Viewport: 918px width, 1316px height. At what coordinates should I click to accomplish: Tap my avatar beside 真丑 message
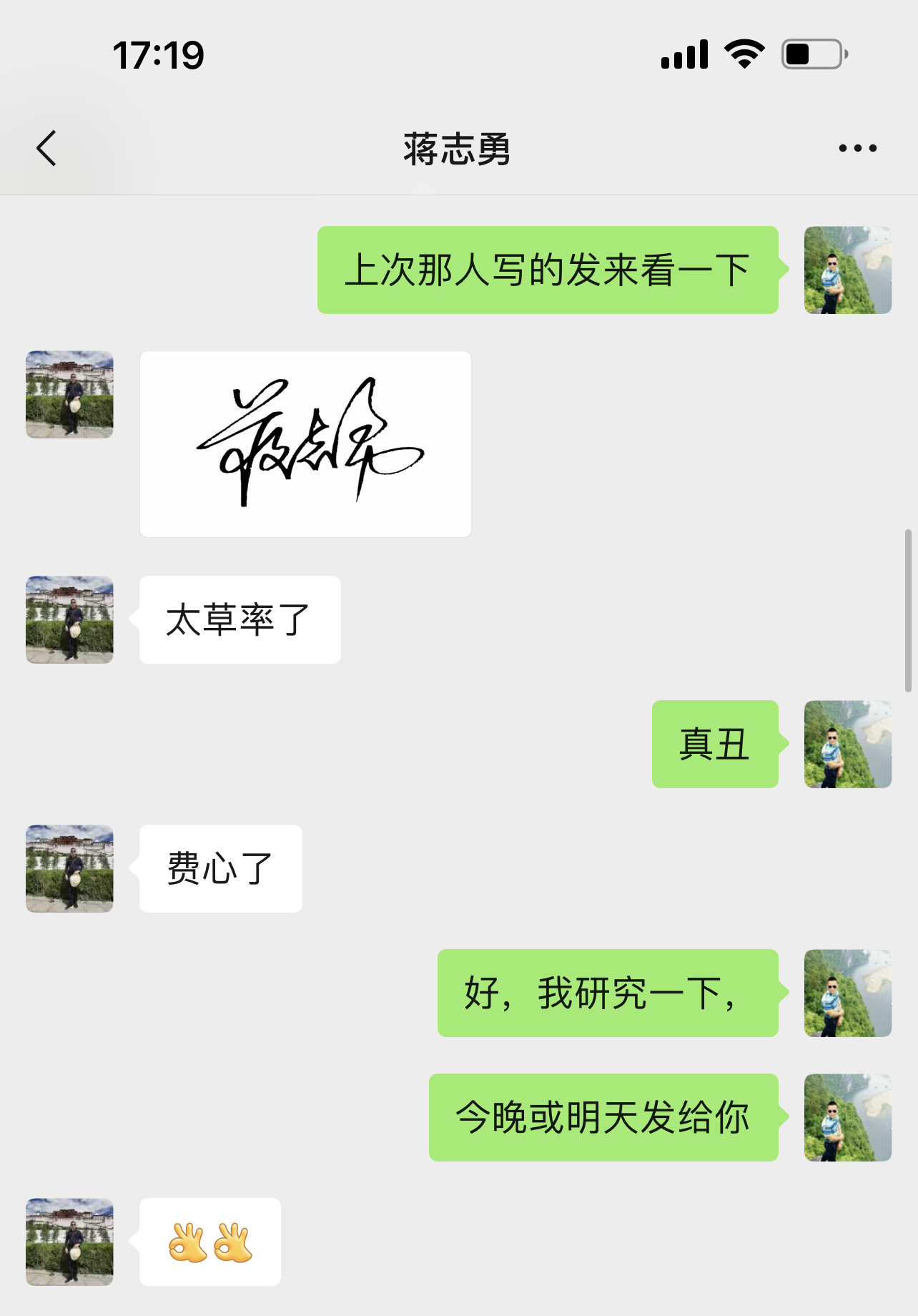point(847,744)
